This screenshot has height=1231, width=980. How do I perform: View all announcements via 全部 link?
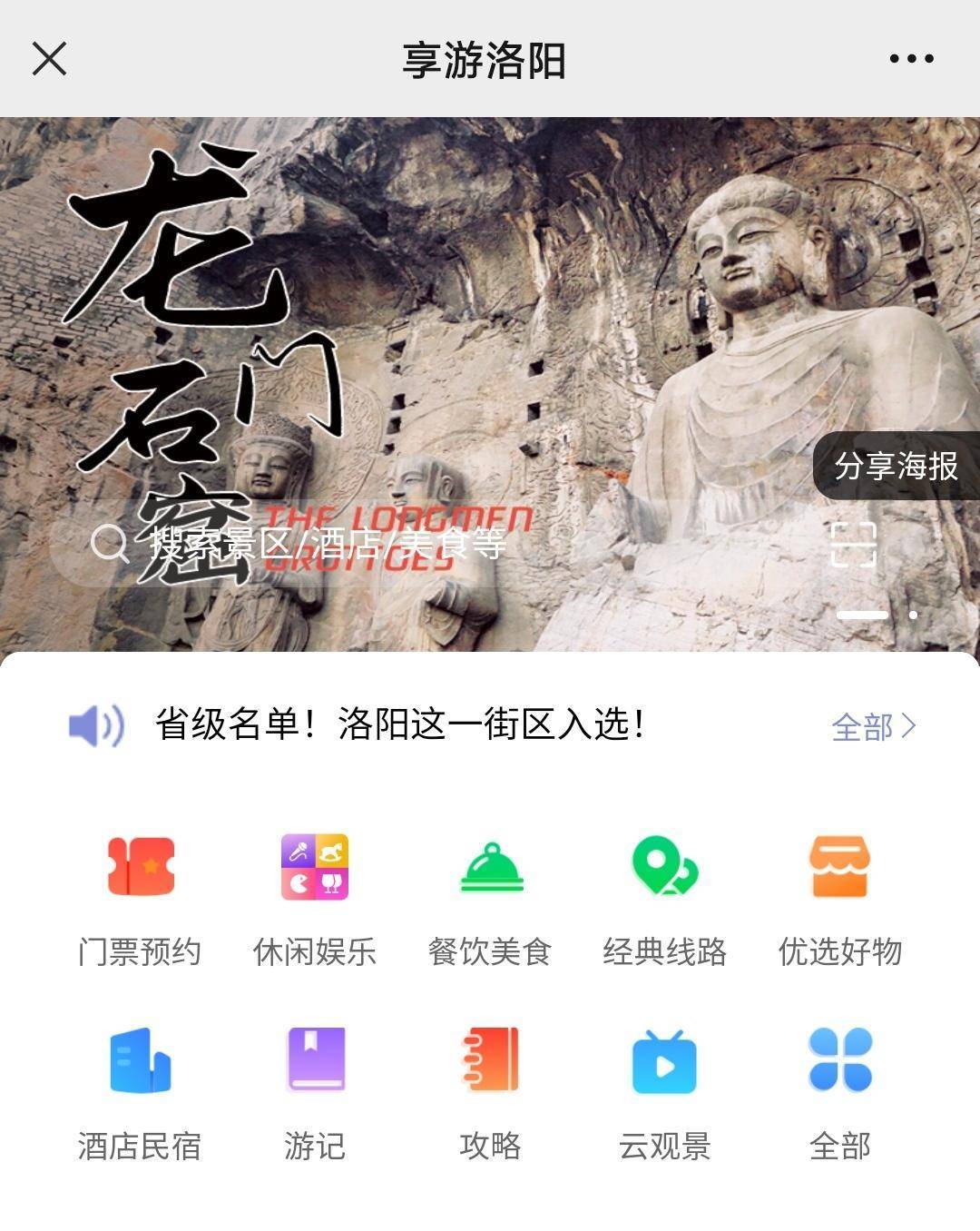pyautogui.click(x=873, y=726)
